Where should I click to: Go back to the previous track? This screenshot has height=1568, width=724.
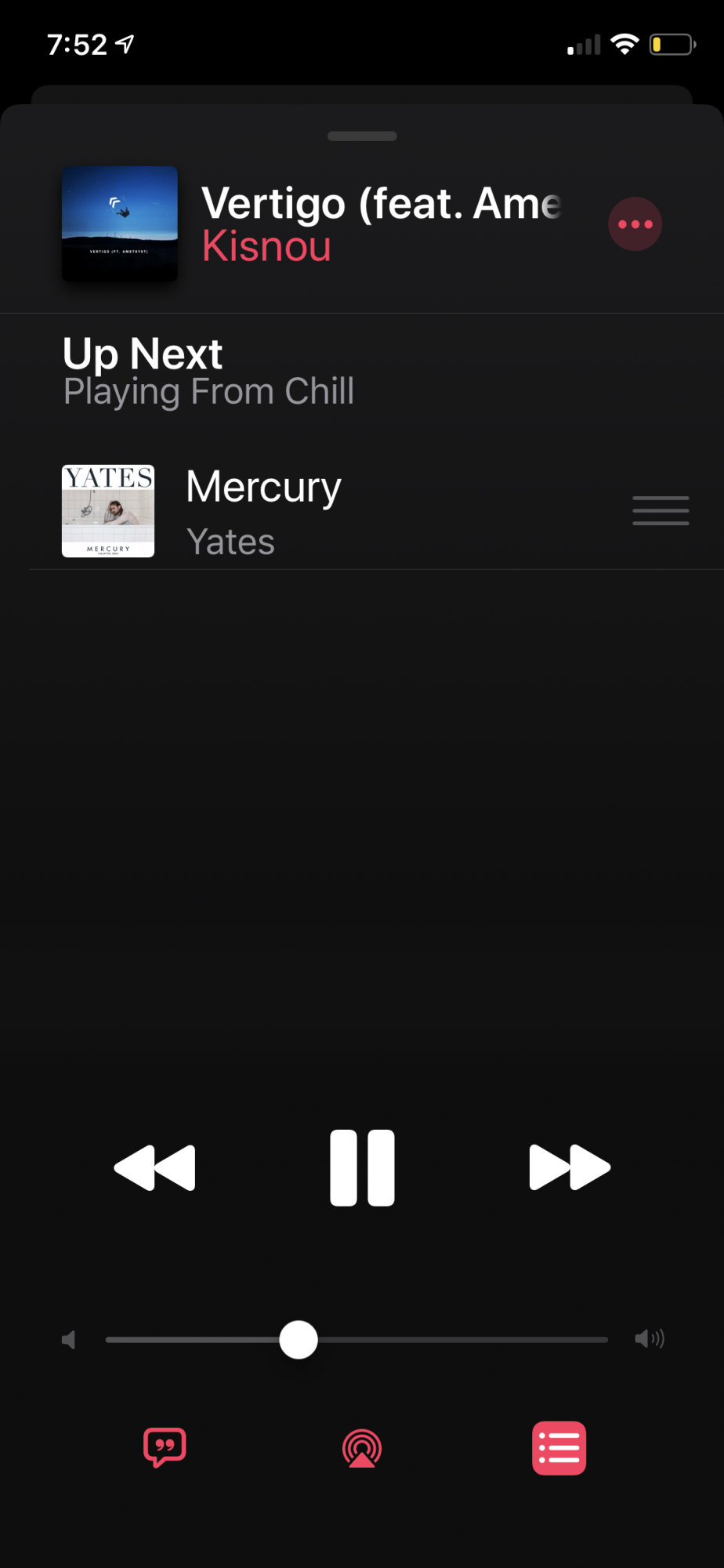tap(154, 1167)
